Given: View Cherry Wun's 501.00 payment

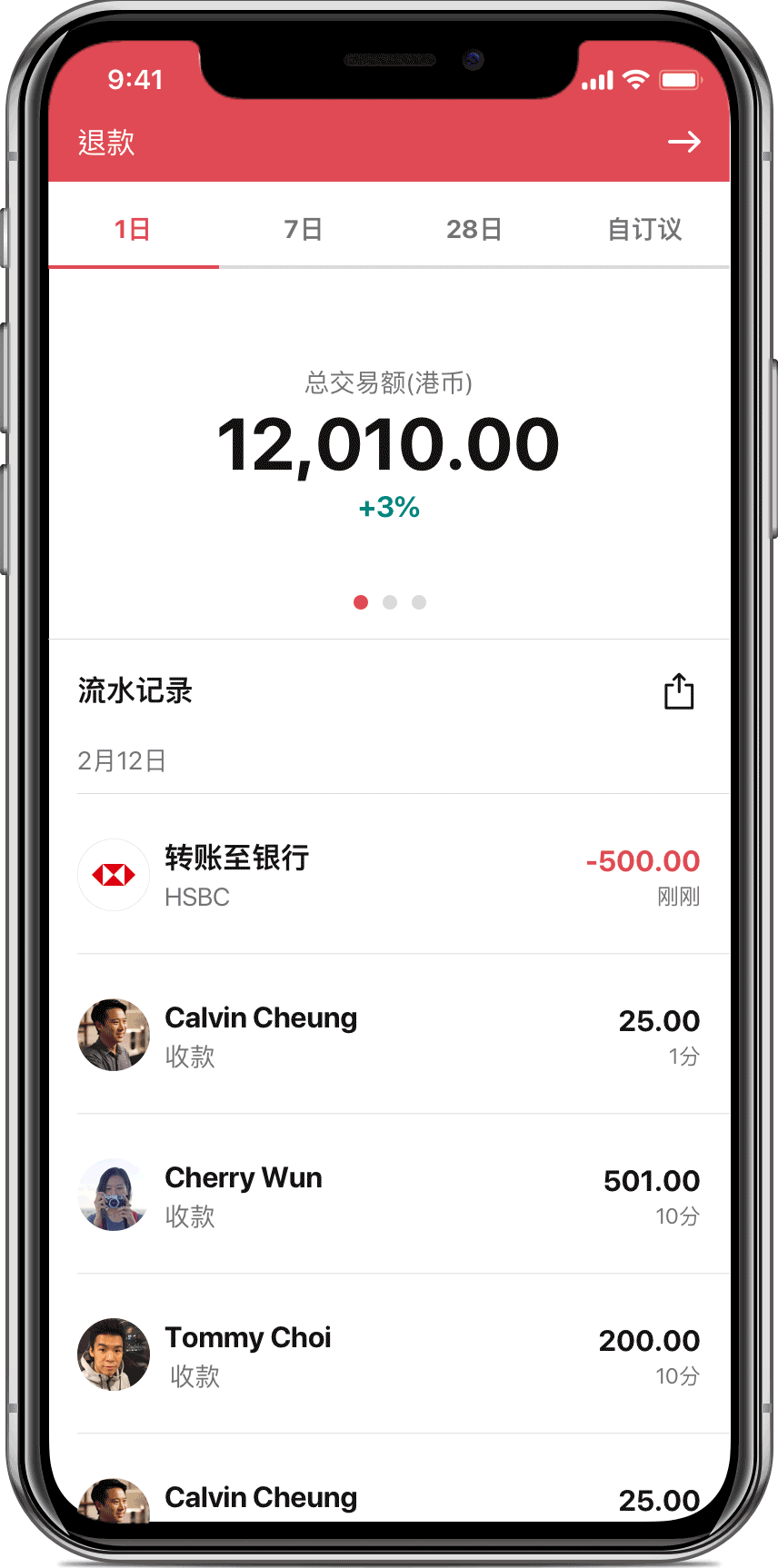Looking at the screenshot, I should pos(389,1195).
